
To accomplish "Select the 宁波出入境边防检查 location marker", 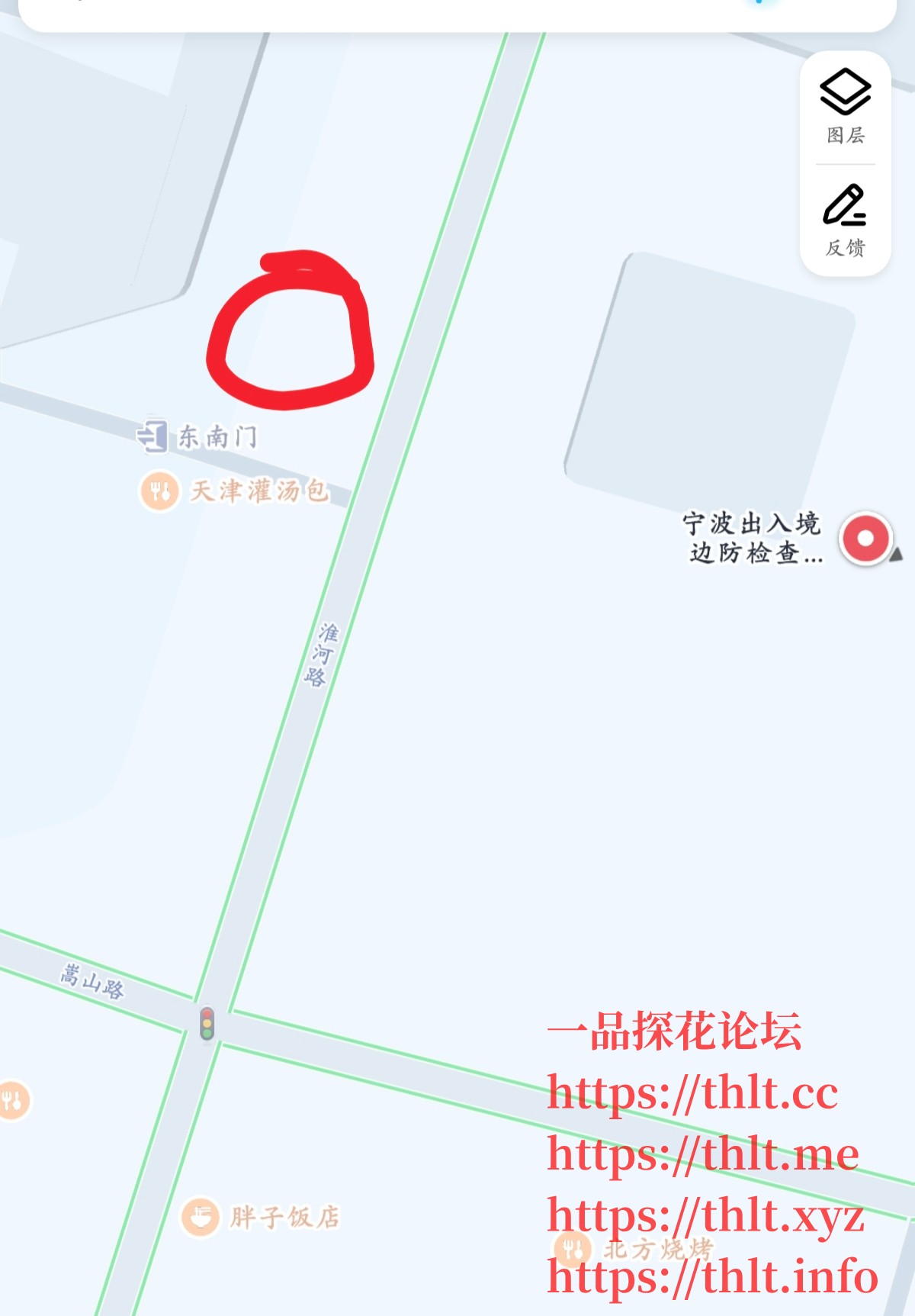I will (x=865, y=539).
